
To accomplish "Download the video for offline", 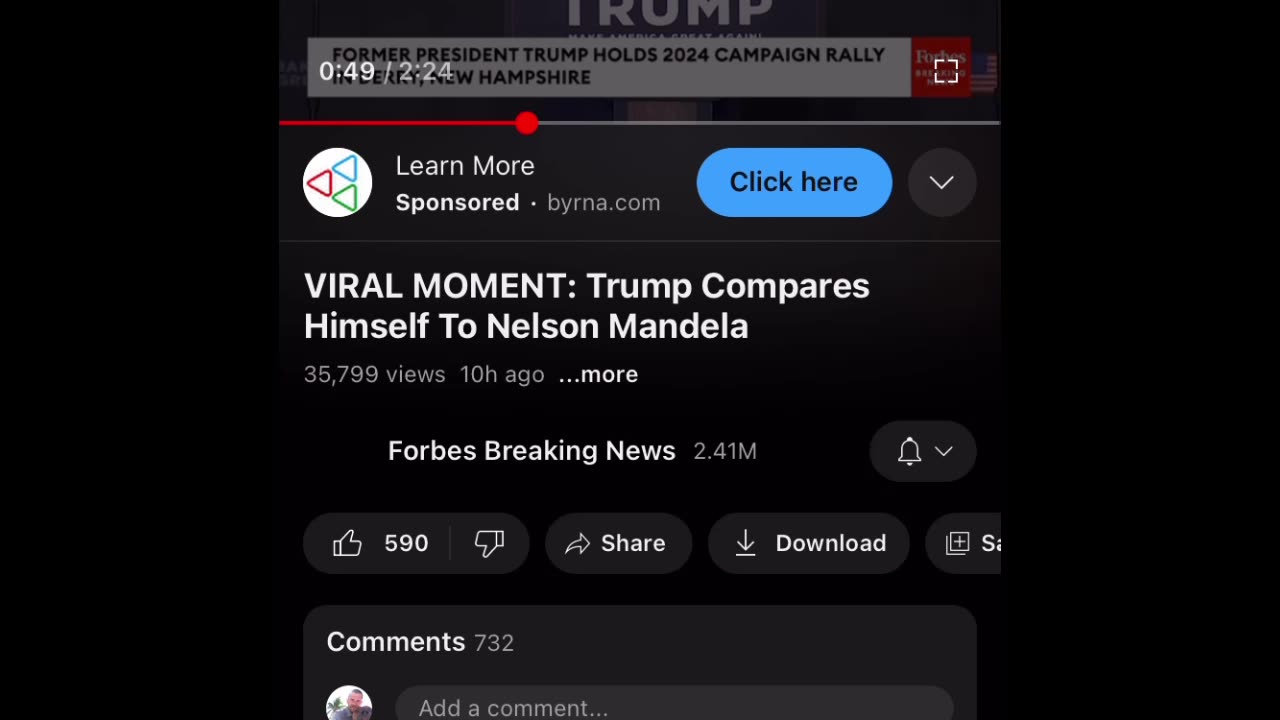I will [808, 543].
